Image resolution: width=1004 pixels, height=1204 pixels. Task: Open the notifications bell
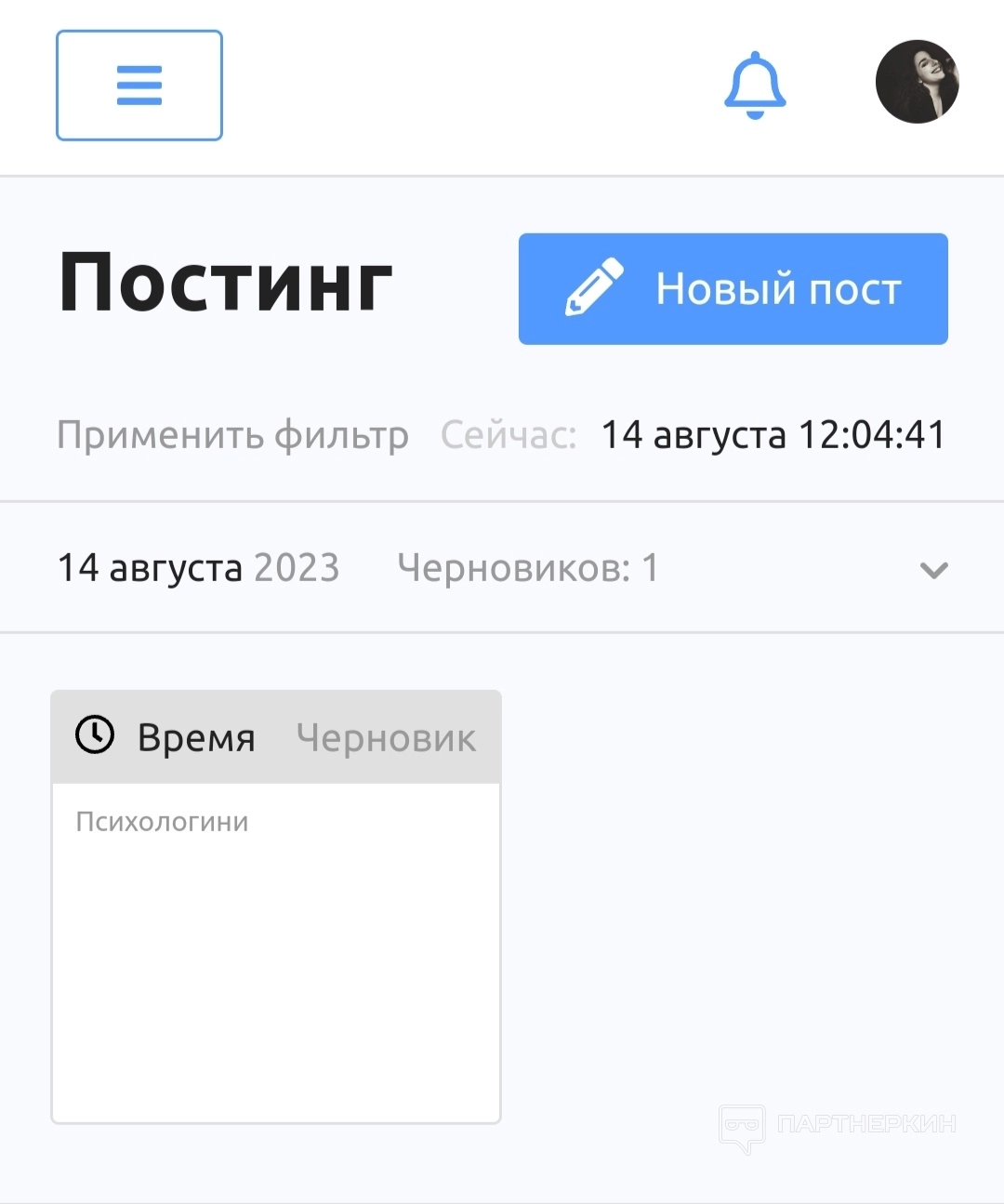pos(755,85)
